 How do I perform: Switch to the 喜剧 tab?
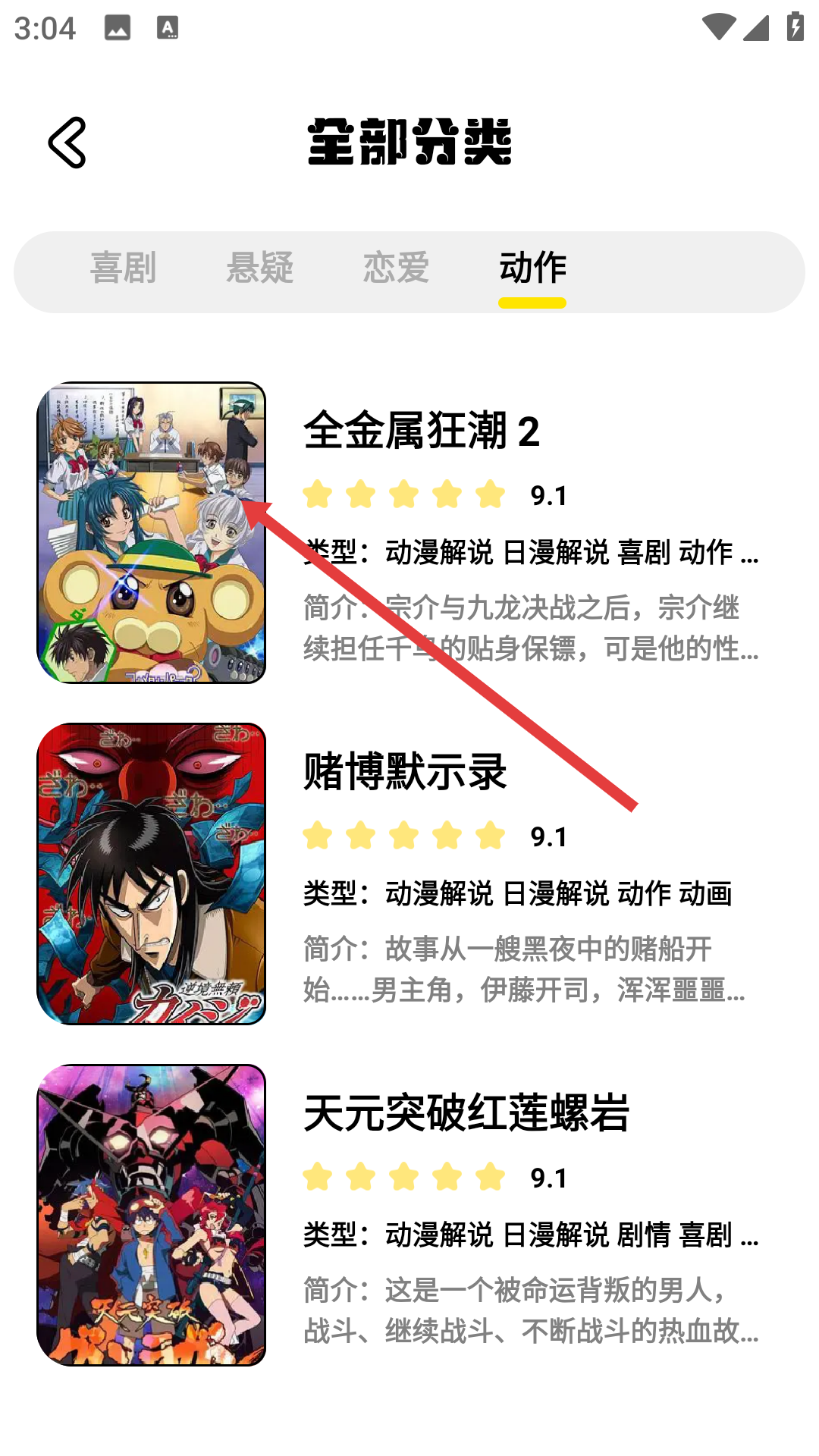pyautogui.click(x=123, y=268)
